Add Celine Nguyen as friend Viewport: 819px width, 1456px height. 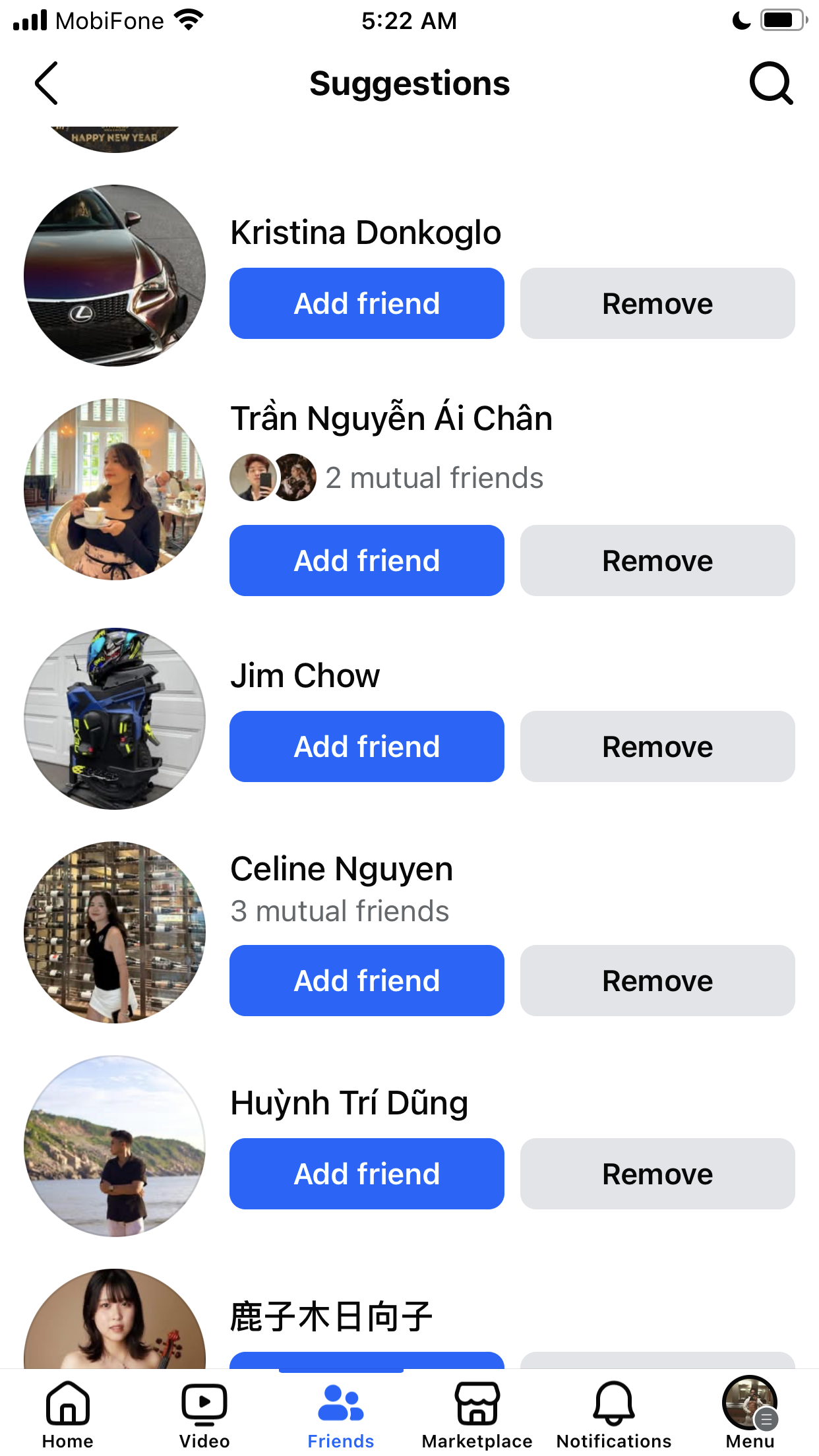pyautogui.click(x=367, y=981)
